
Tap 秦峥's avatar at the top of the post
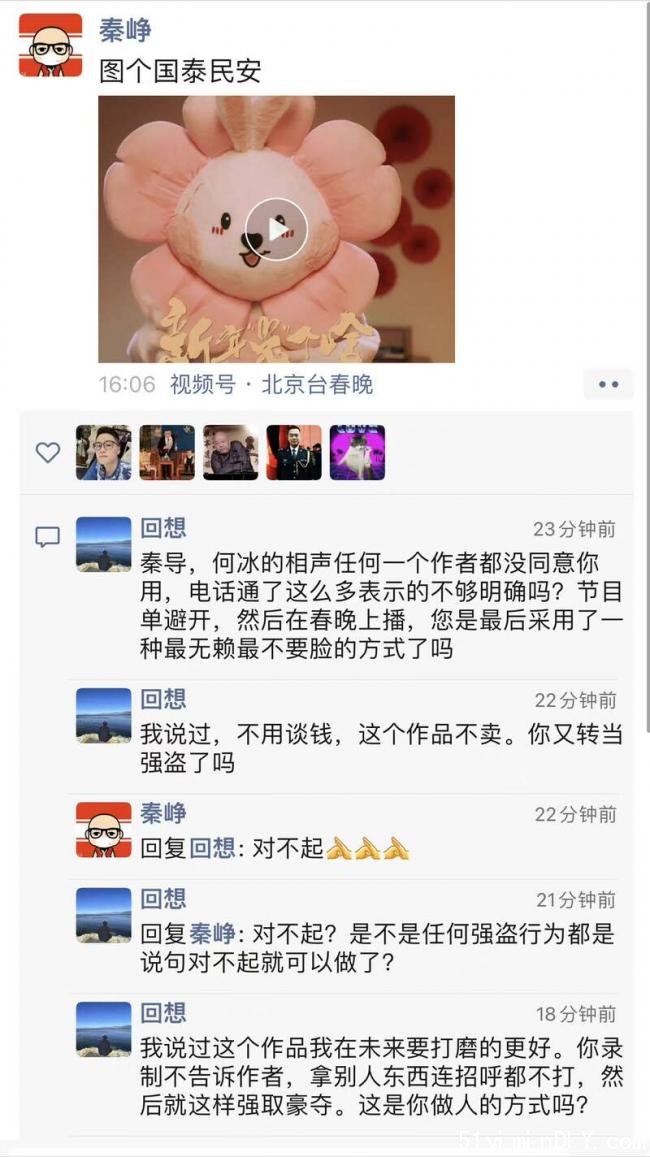[51, 45]
